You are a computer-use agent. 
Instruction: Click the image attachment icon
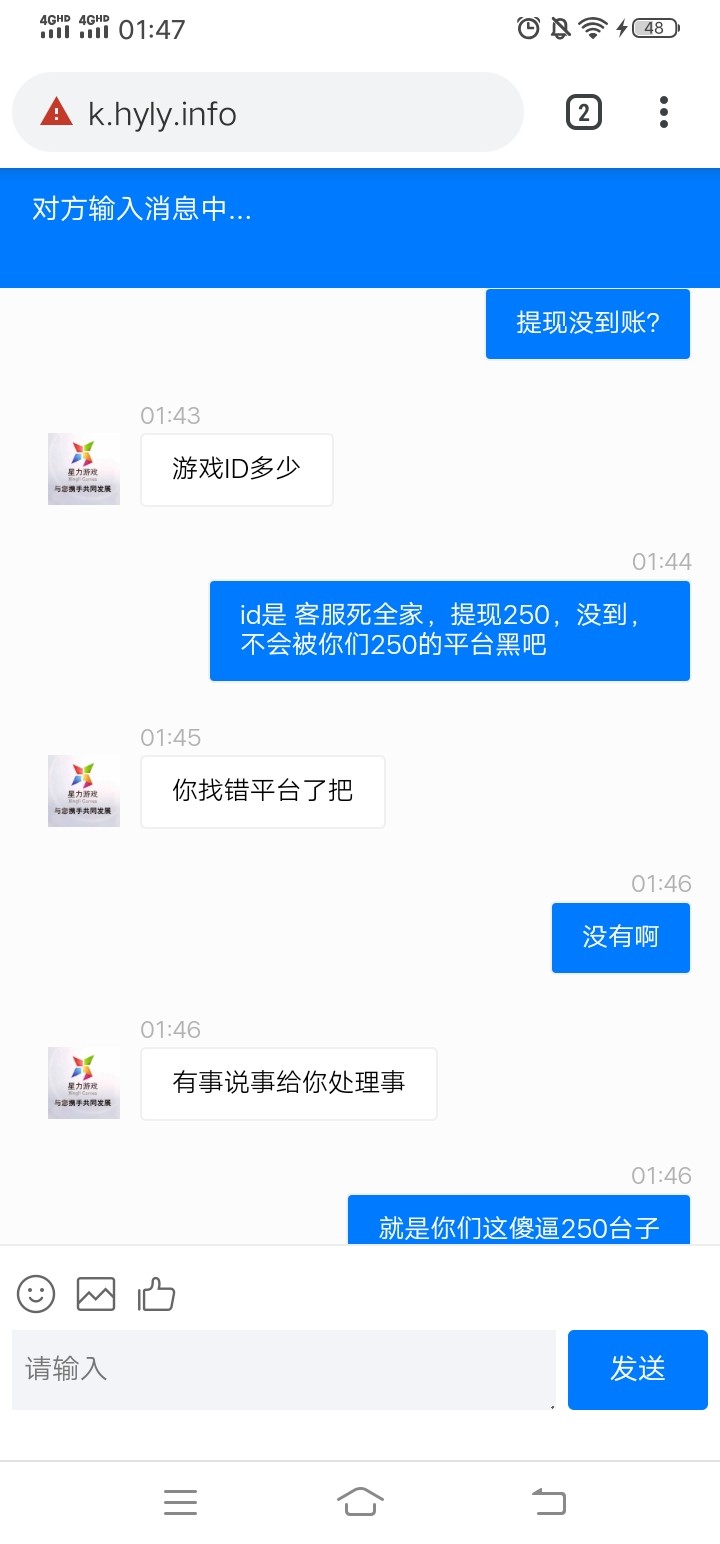96,1294
